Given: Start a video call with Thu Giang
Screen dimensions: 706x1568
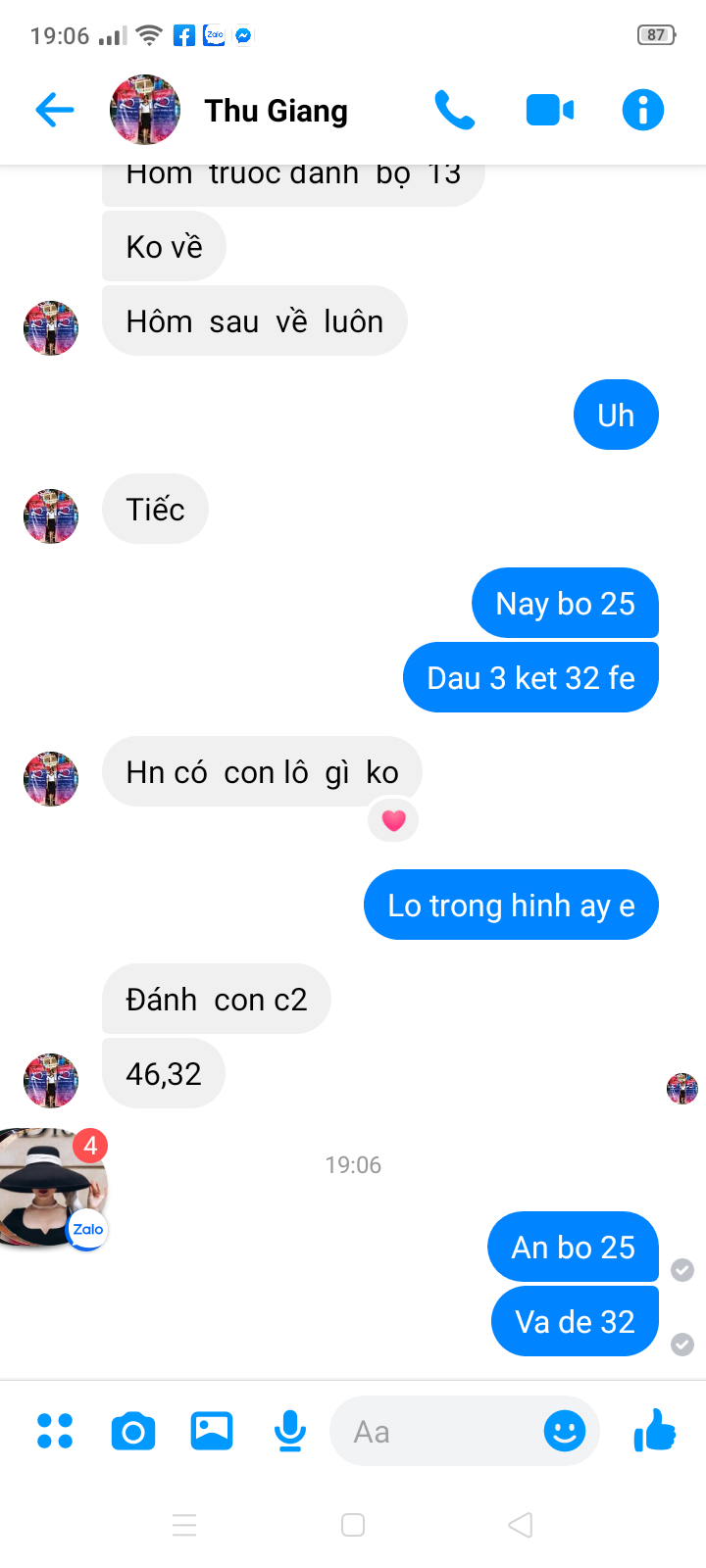Looking at the screenshot, I should pos(549,110).
